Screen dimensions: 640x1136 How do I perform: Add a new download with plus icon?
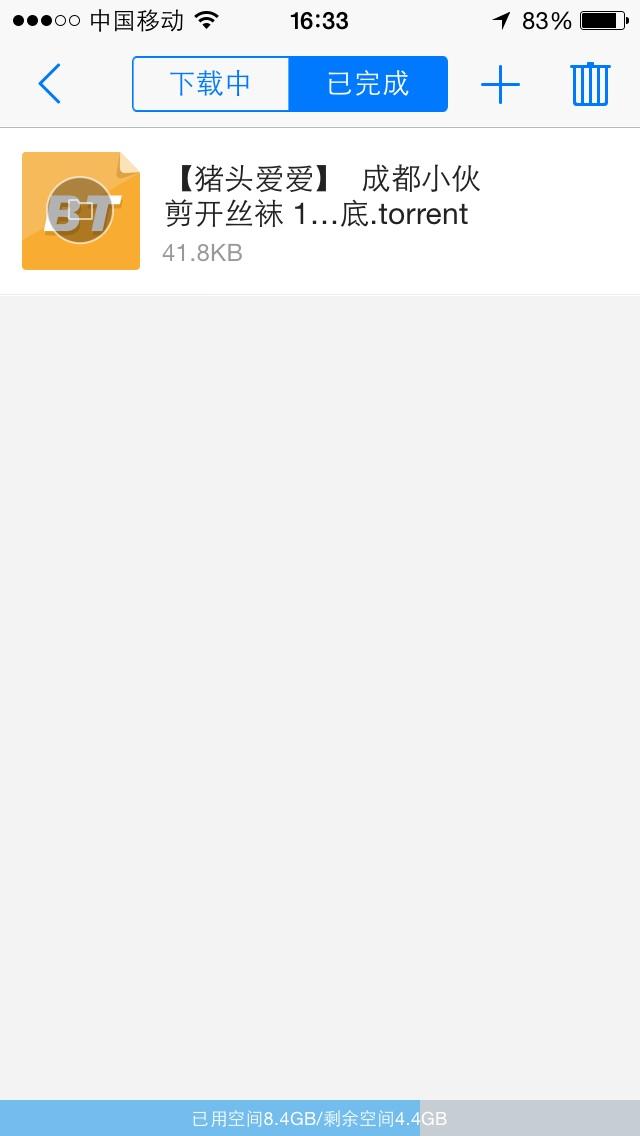500,84
